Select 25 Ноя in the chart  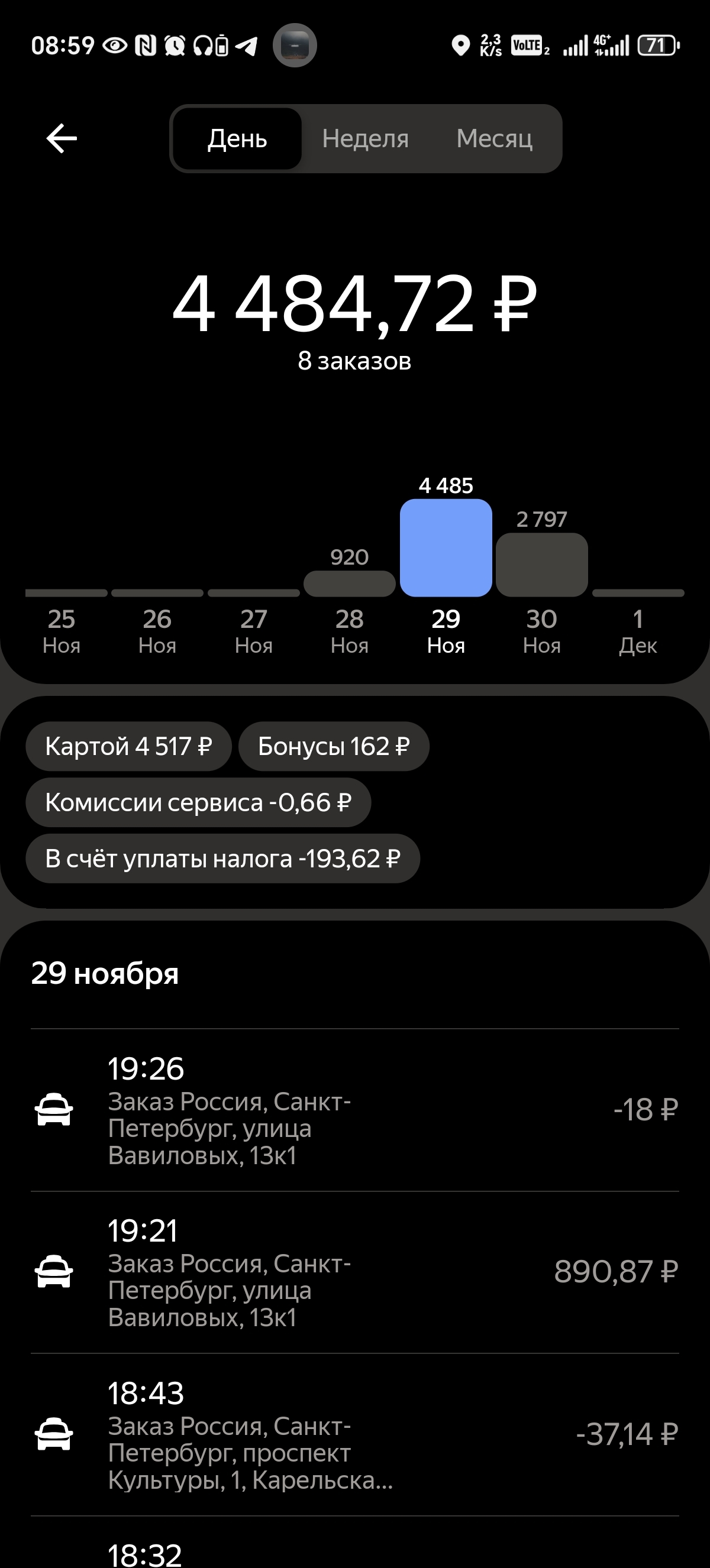point(62,631)
